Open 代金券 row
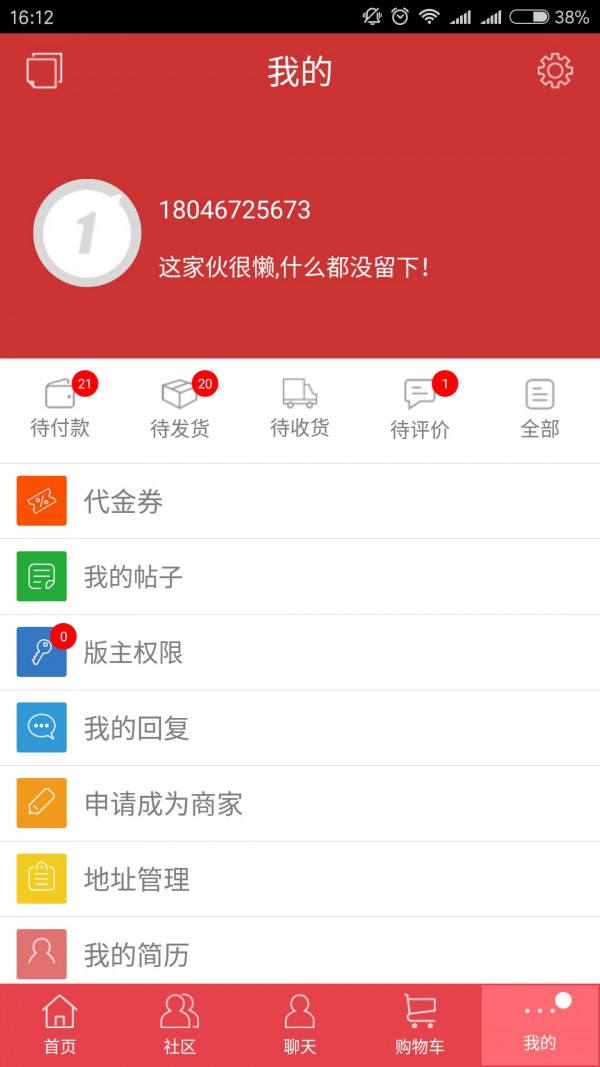 (x=300, y=501)
